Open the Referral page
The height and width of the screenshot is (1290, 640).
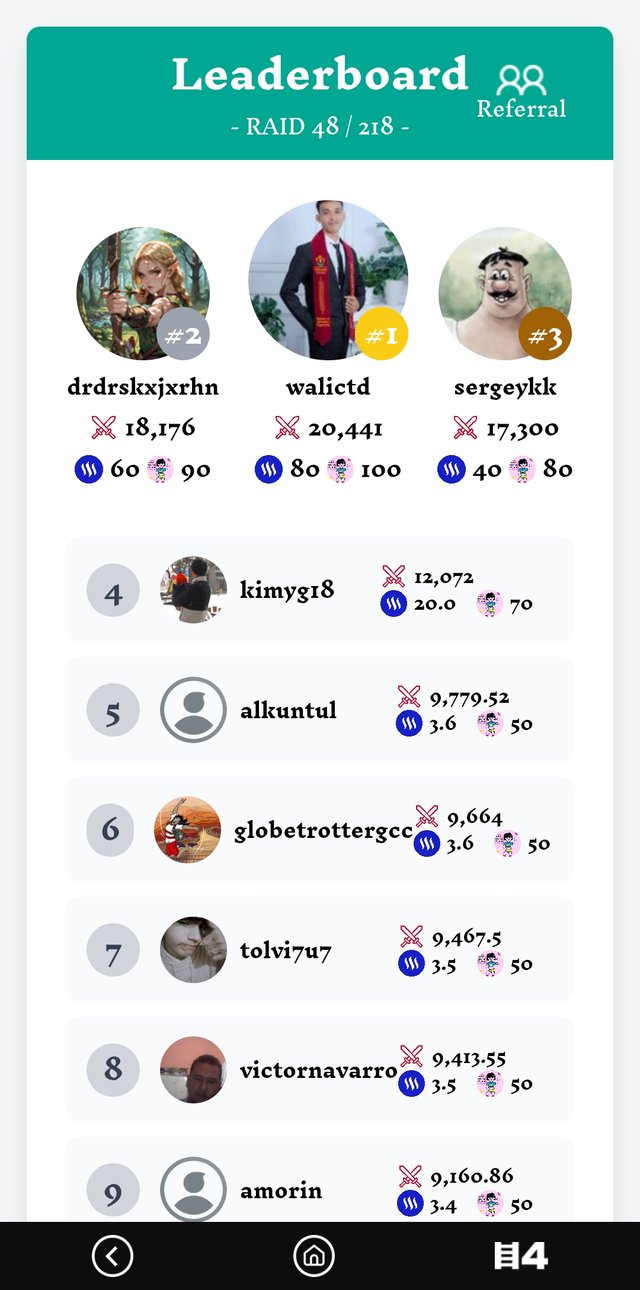pyautogui.click(x=521, y=92)
